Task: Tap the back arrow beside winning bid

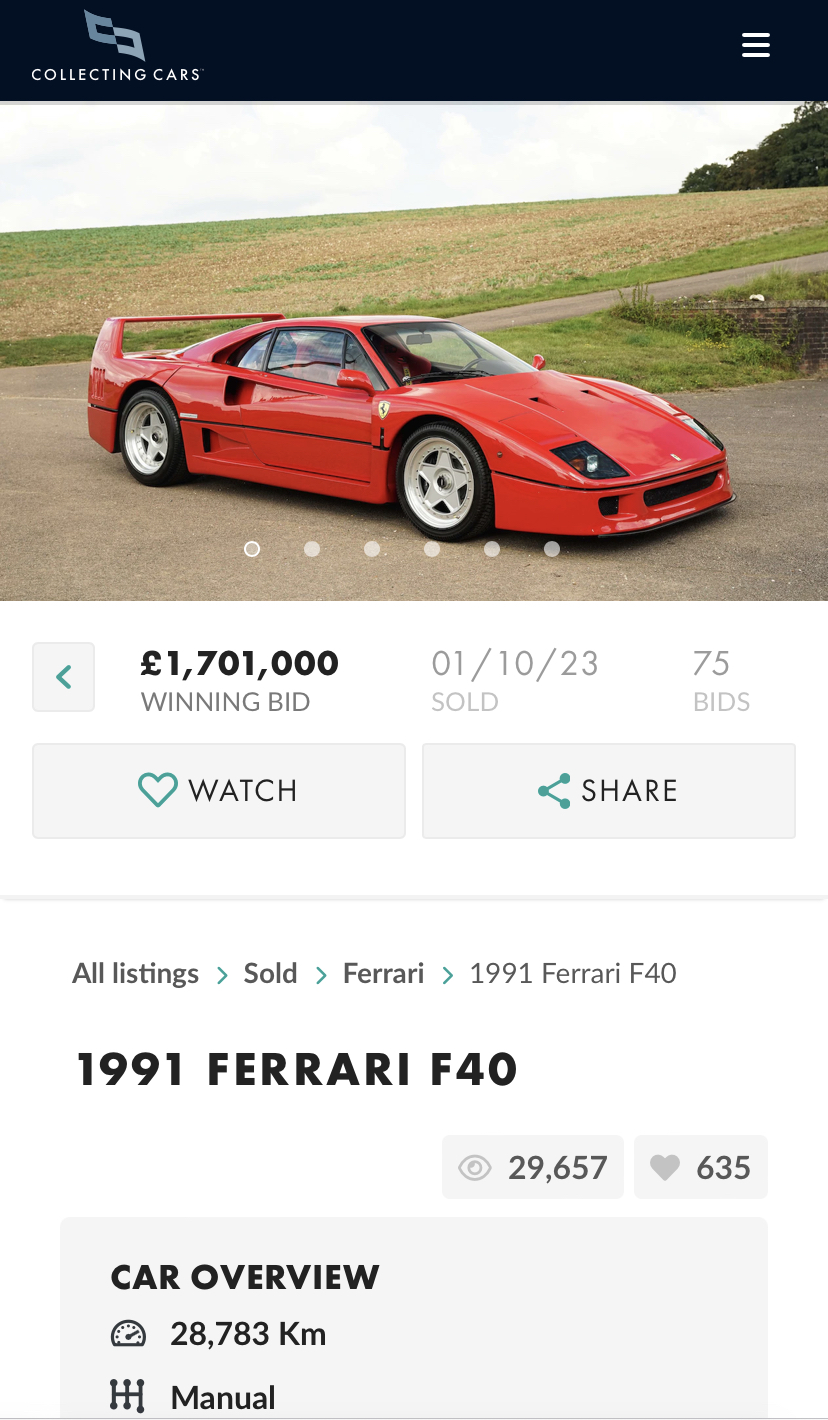Action: (64, 677)
